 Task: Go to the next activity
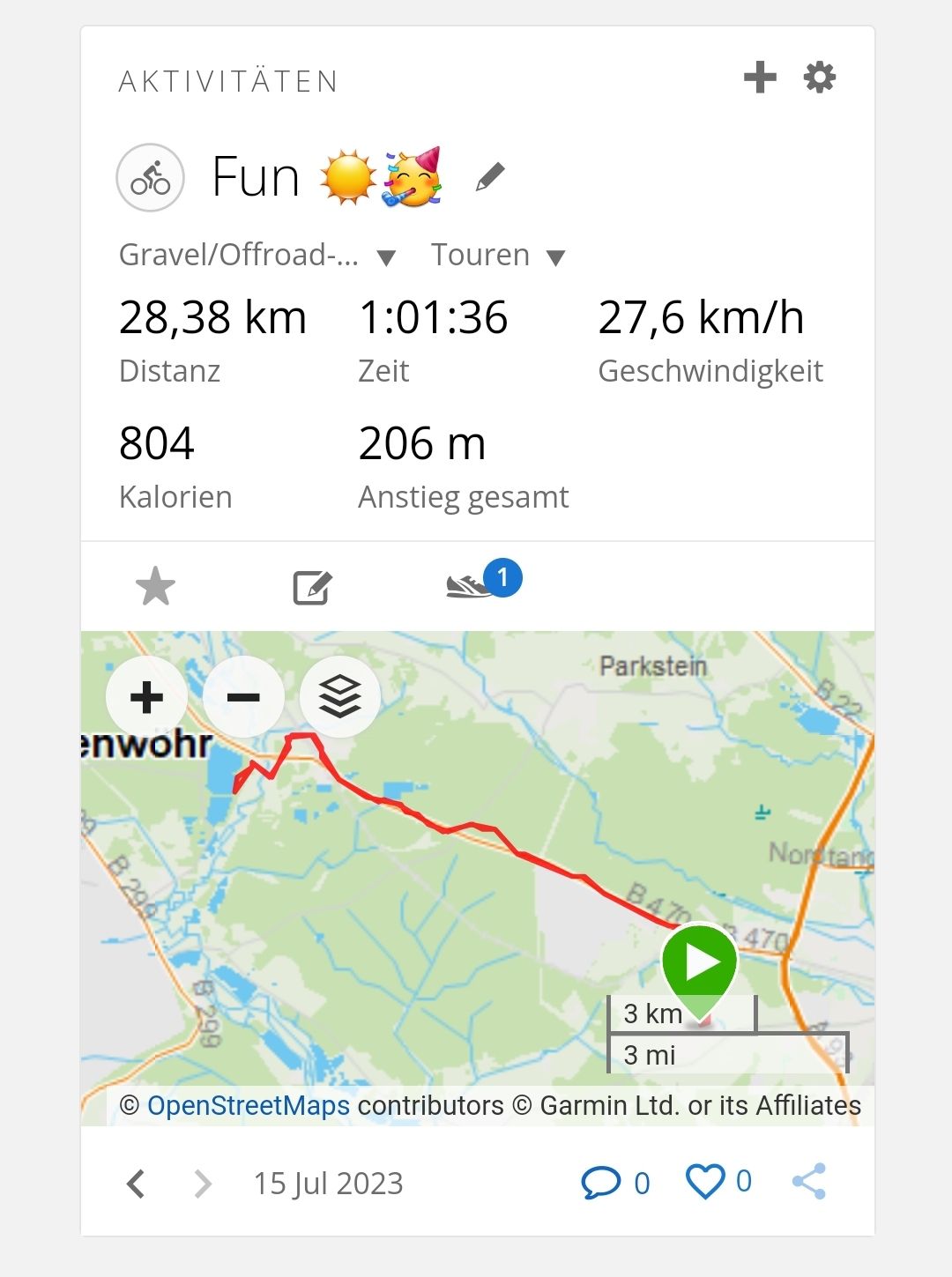point(203,1183)
